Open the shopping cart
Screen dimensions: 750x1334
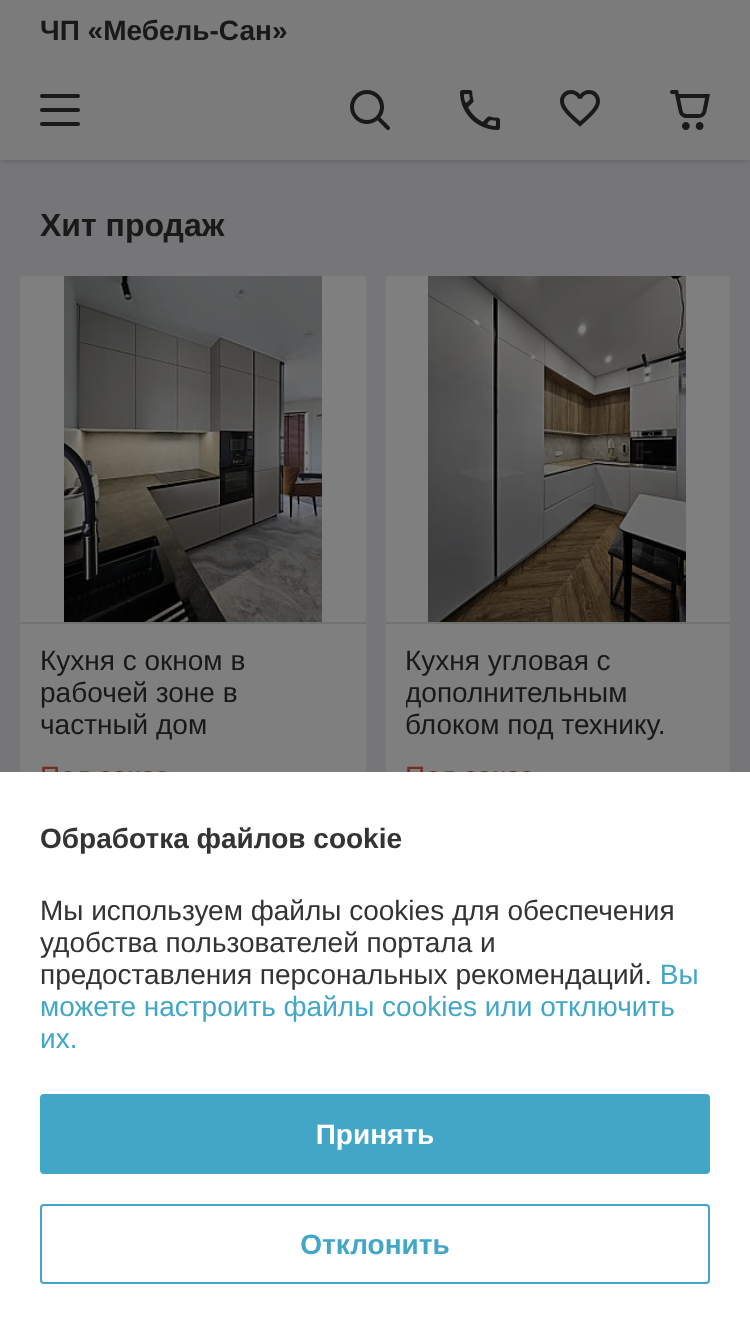click(690, 110)
